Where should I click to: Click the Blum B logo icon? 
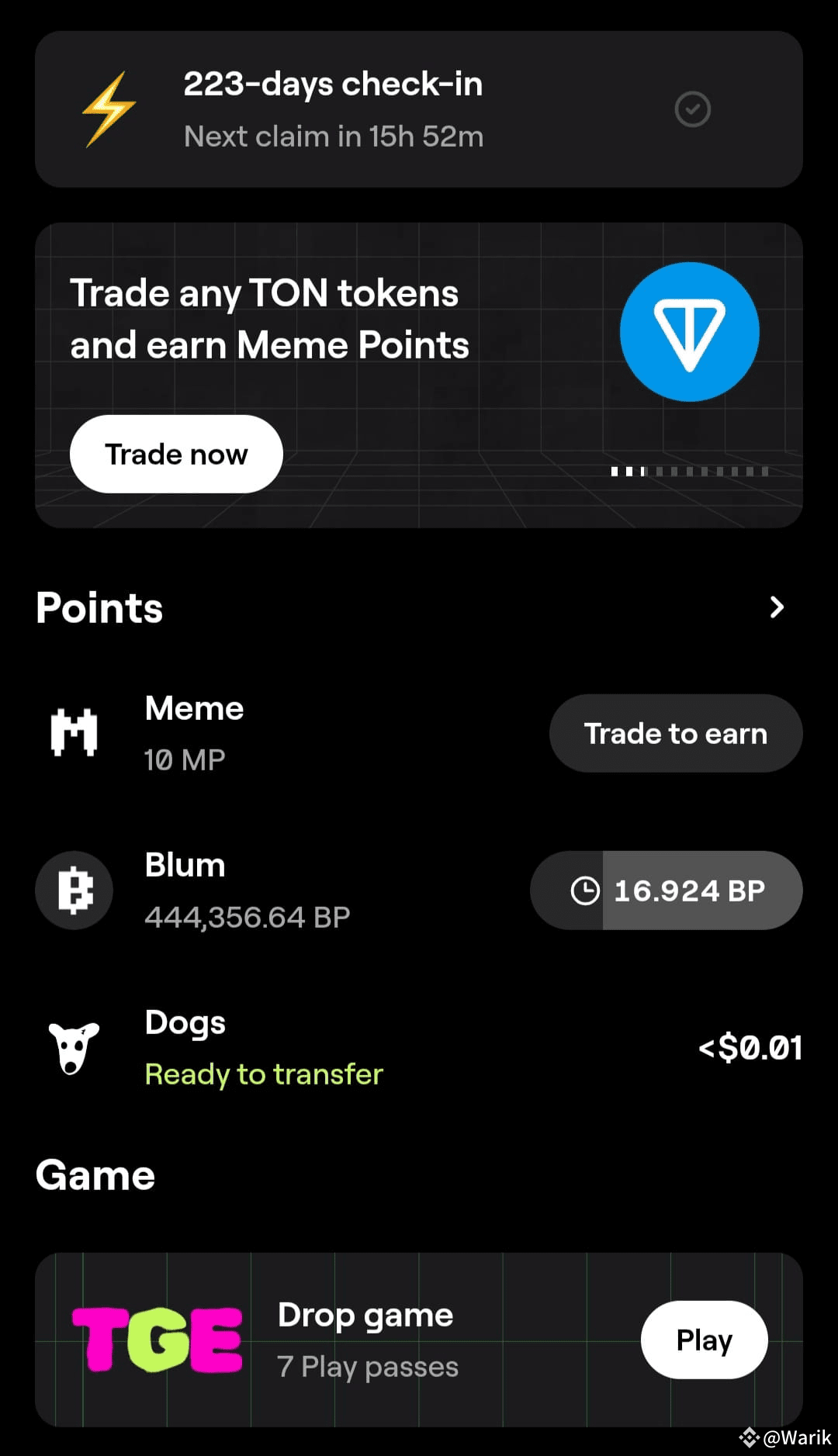point(74,890)
